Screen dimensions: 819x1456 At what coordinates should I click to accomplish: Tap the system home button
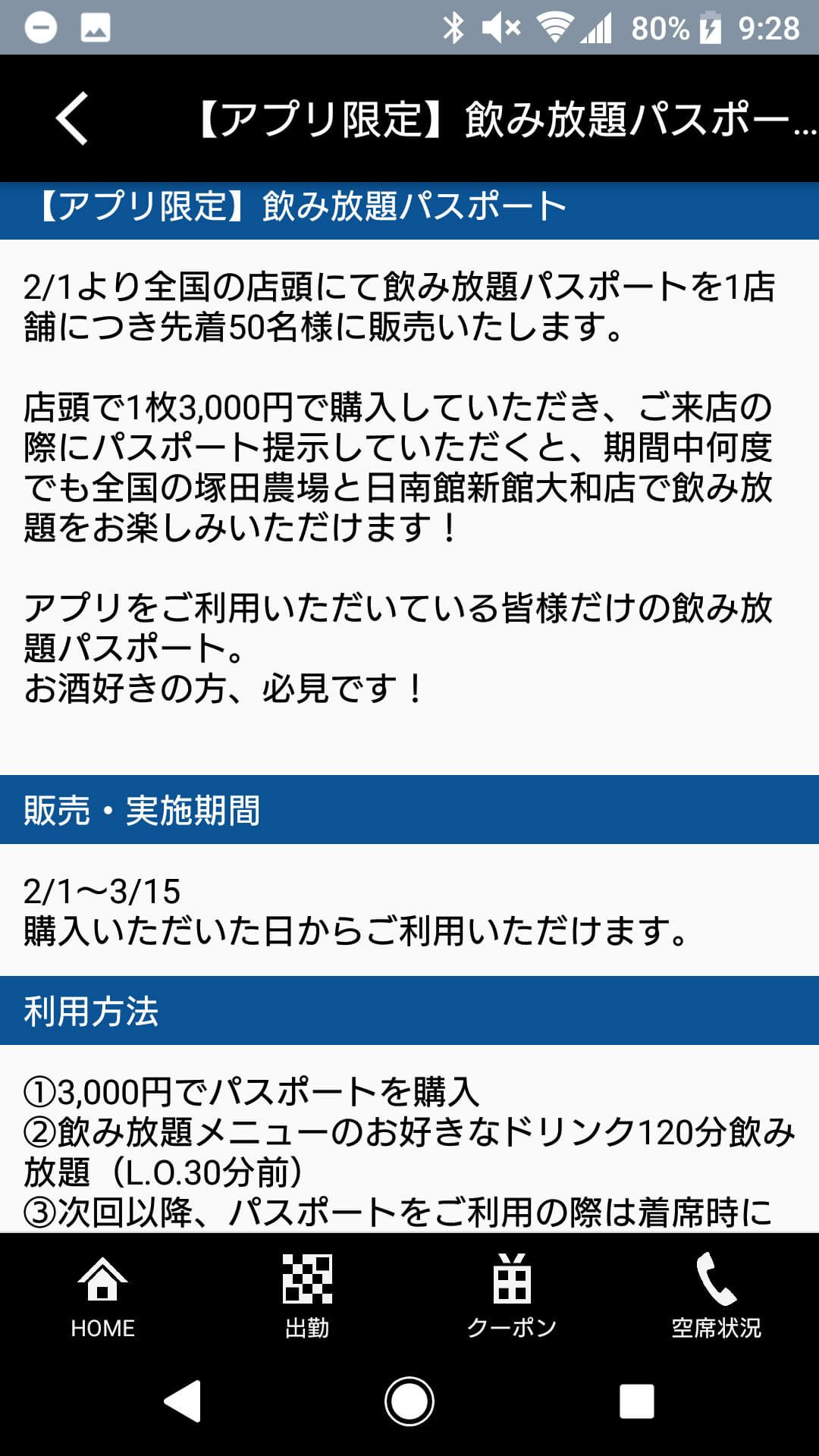tap(409, 1401)
